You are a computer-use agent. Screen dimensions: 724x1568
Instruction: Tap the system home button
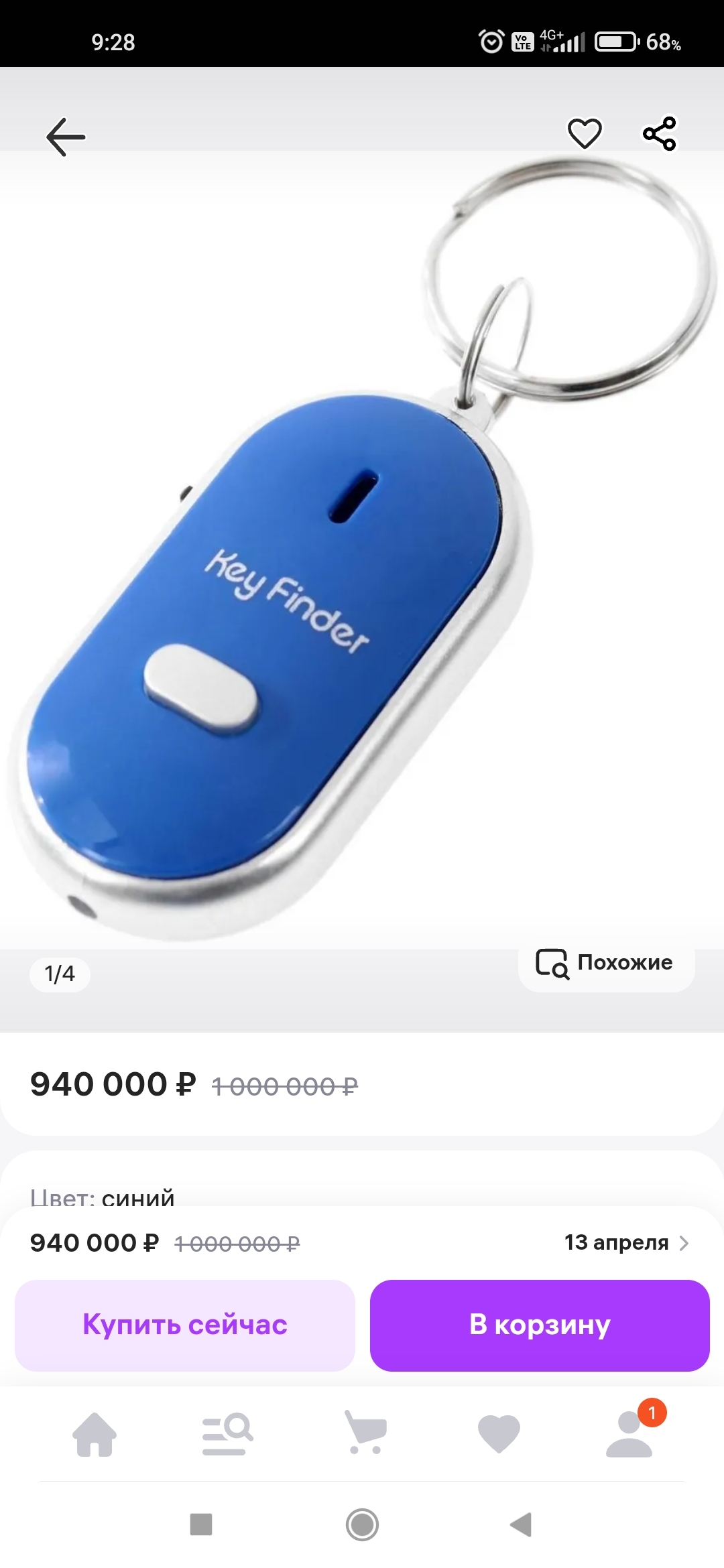[362, 1524]
